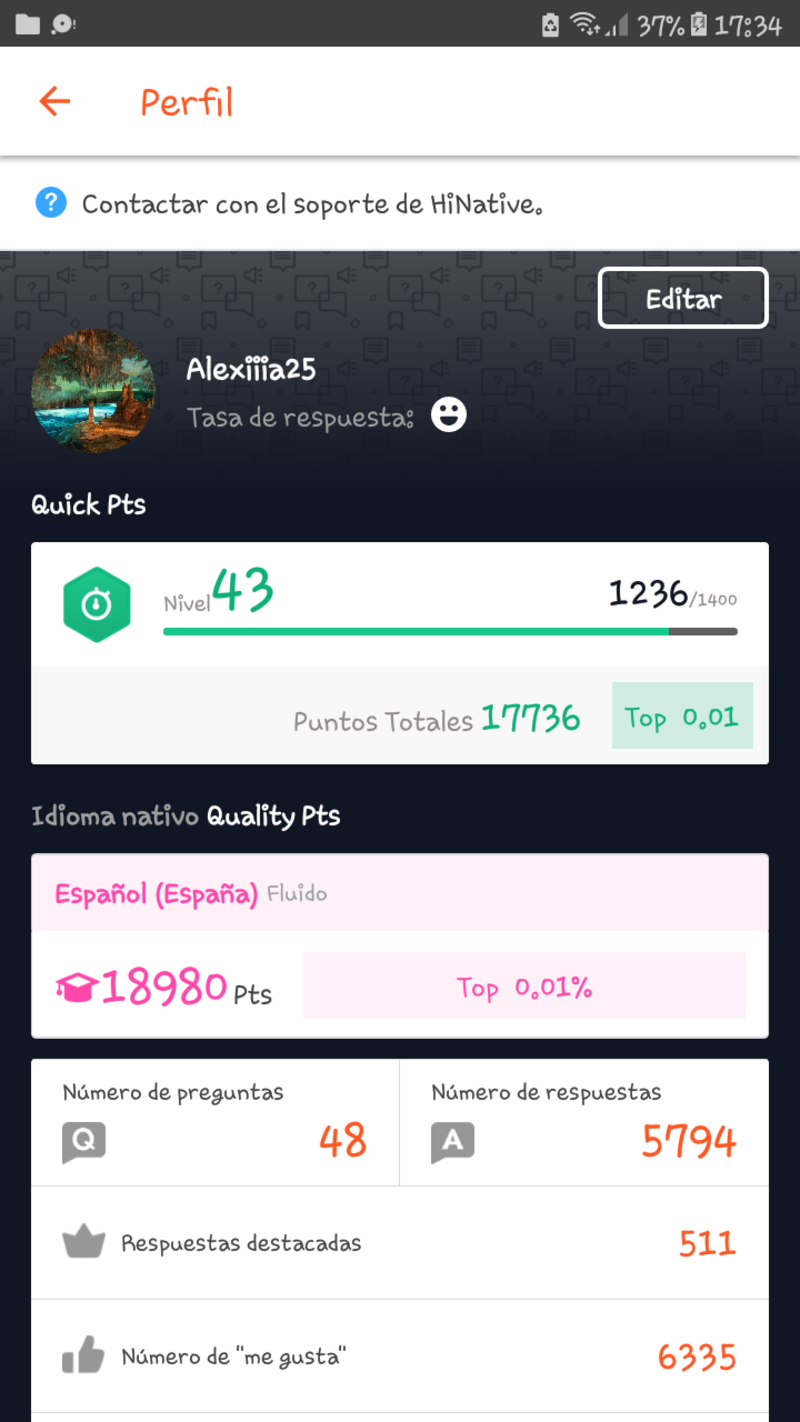Open Contactar con el soporte de HiNative
Screen dimensions: 800x1422
(312, 205)
